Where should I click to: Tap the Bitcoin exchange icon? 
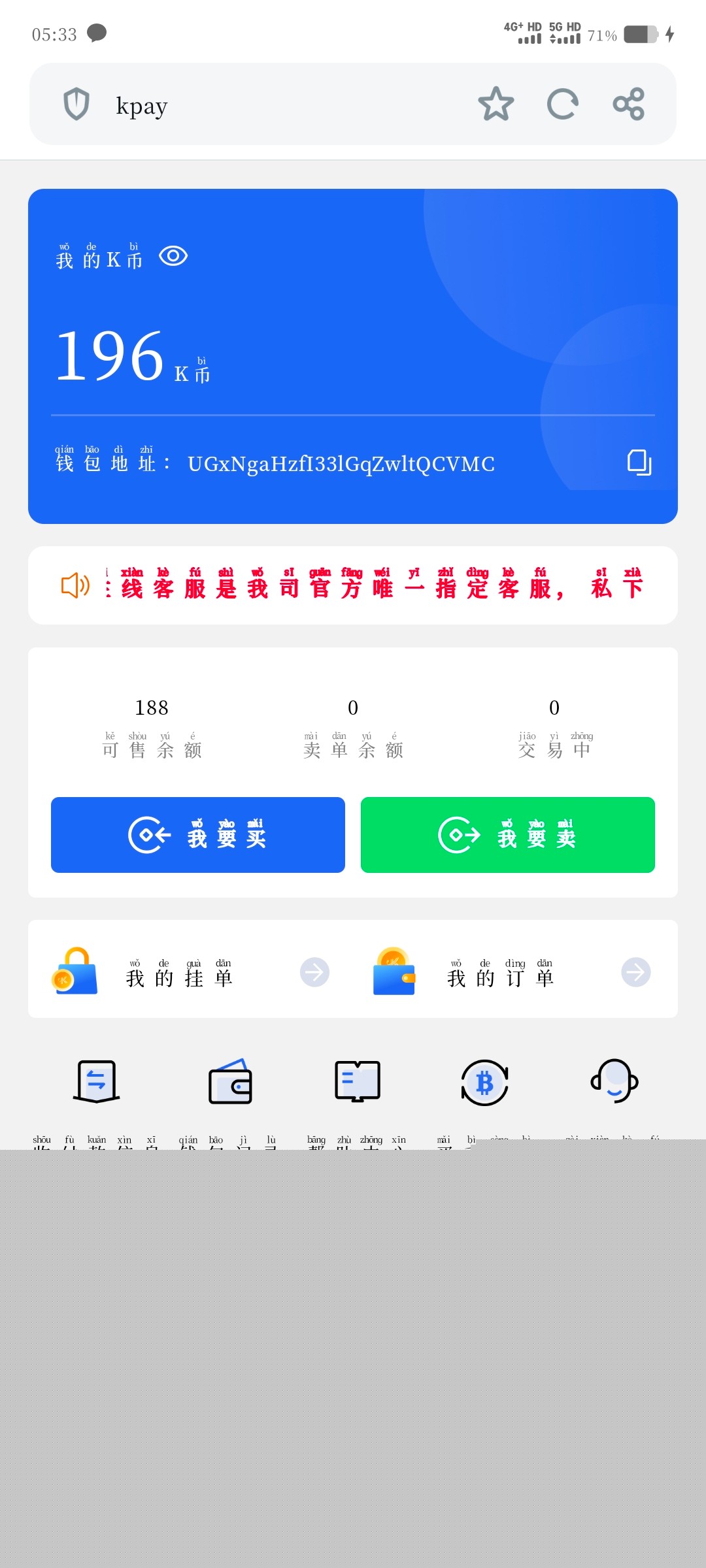pos(484,1082)
